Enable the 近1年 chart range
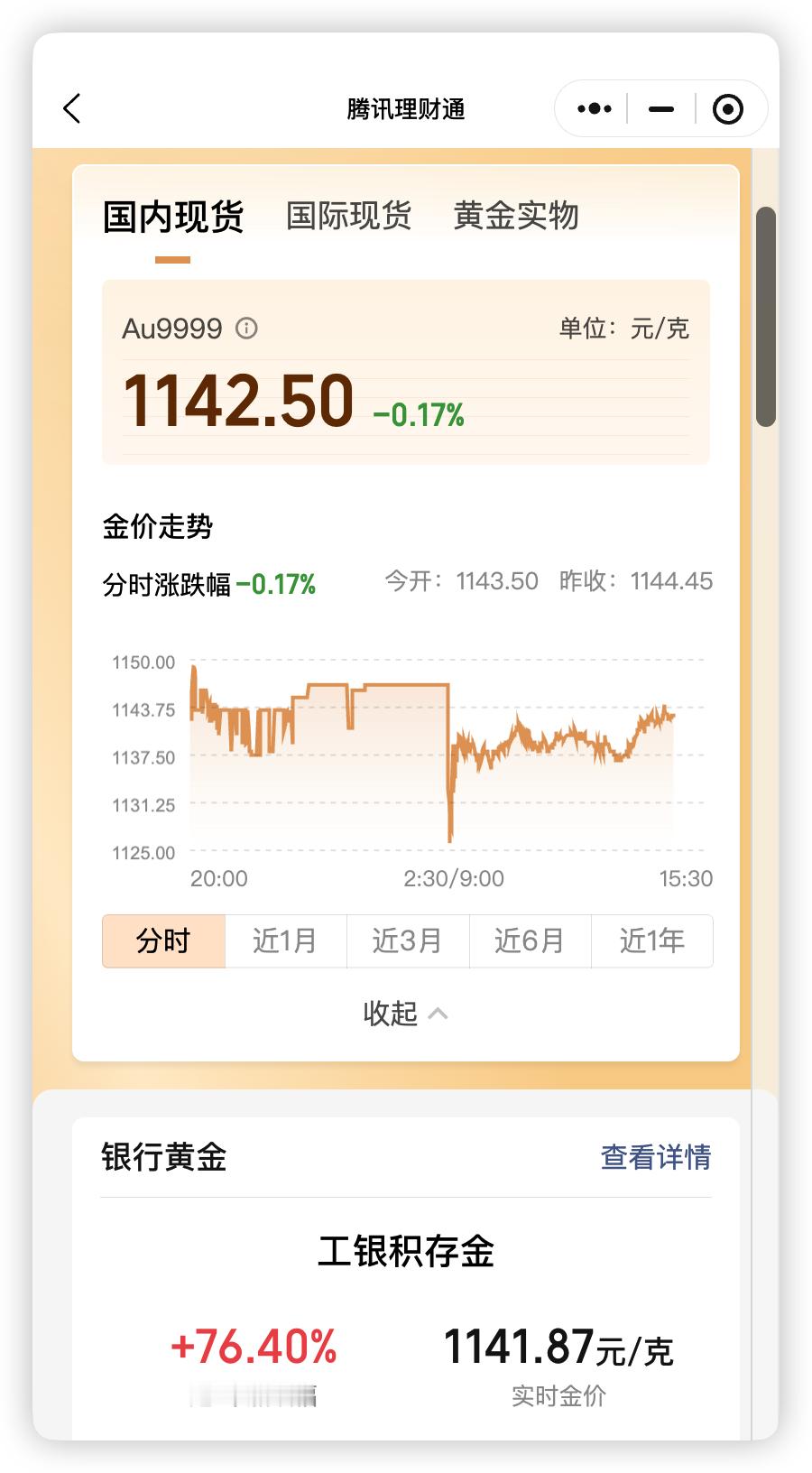The width and height of the screenshot is (812, 1473). point(652,940)
